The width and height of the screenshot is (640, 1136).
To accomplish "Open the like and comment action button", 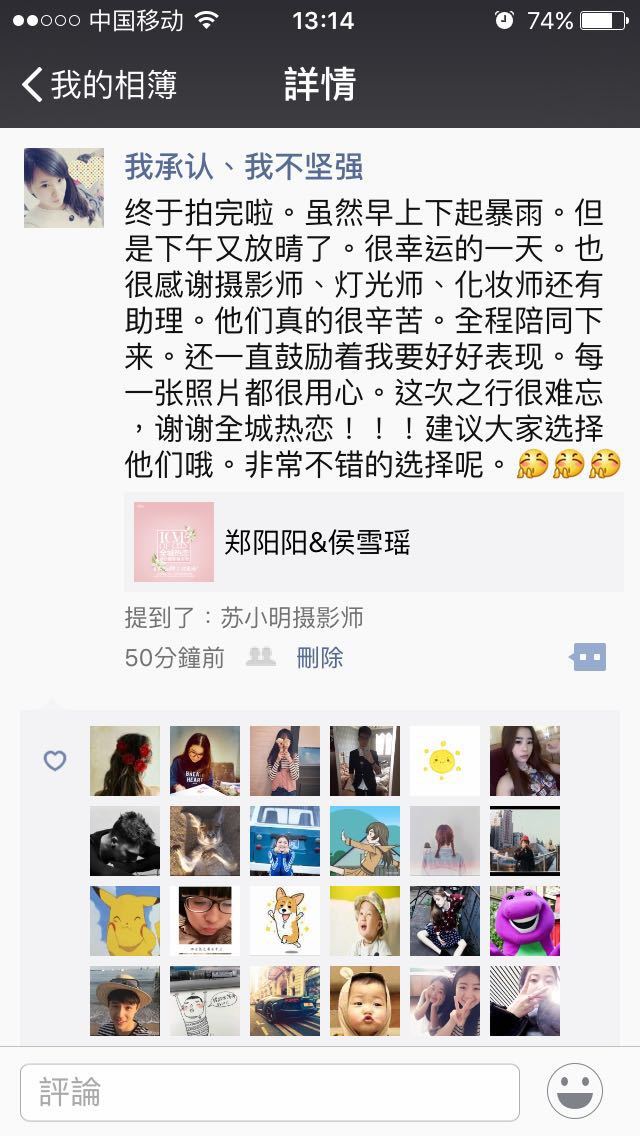I will tap(588, 657).
